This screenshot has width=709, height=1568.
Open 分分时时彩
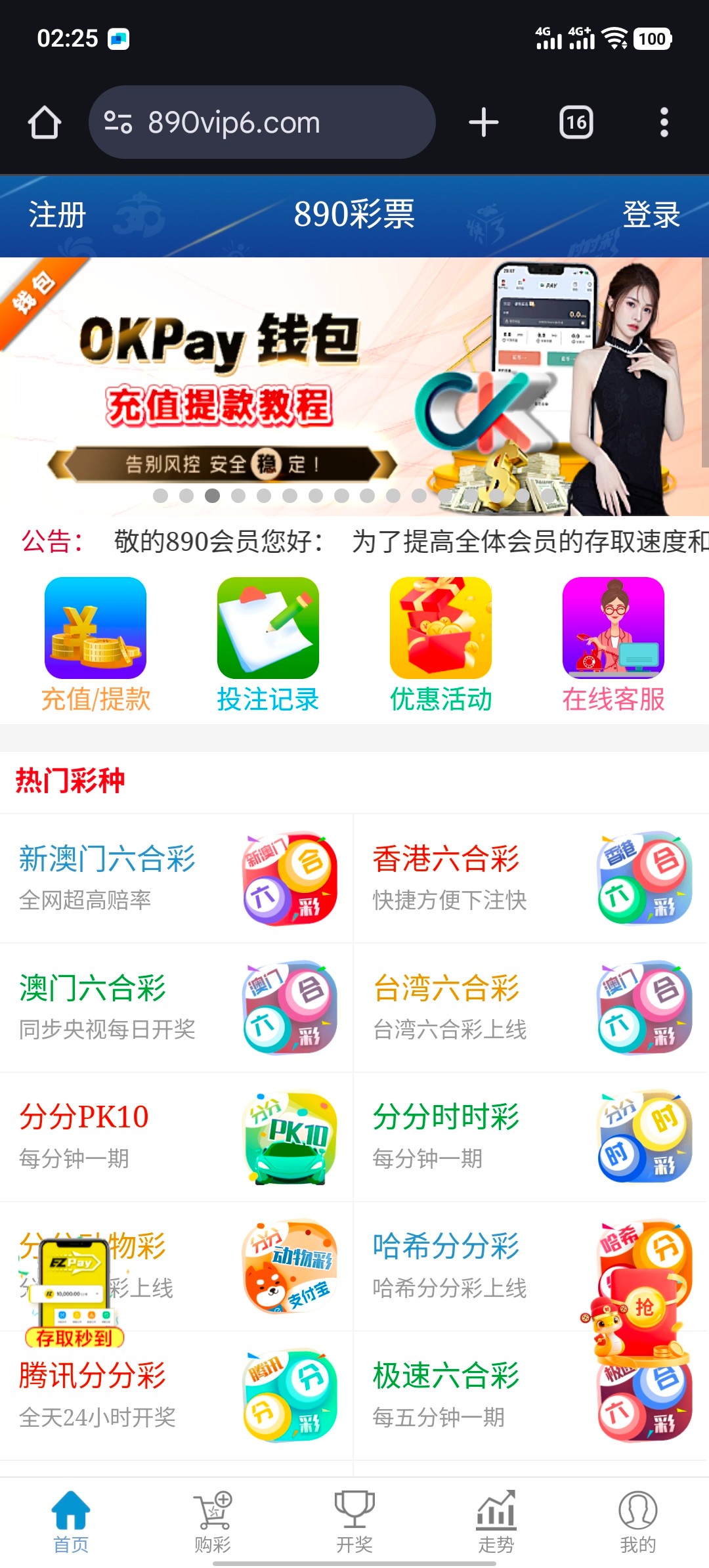coord(530,1137)
